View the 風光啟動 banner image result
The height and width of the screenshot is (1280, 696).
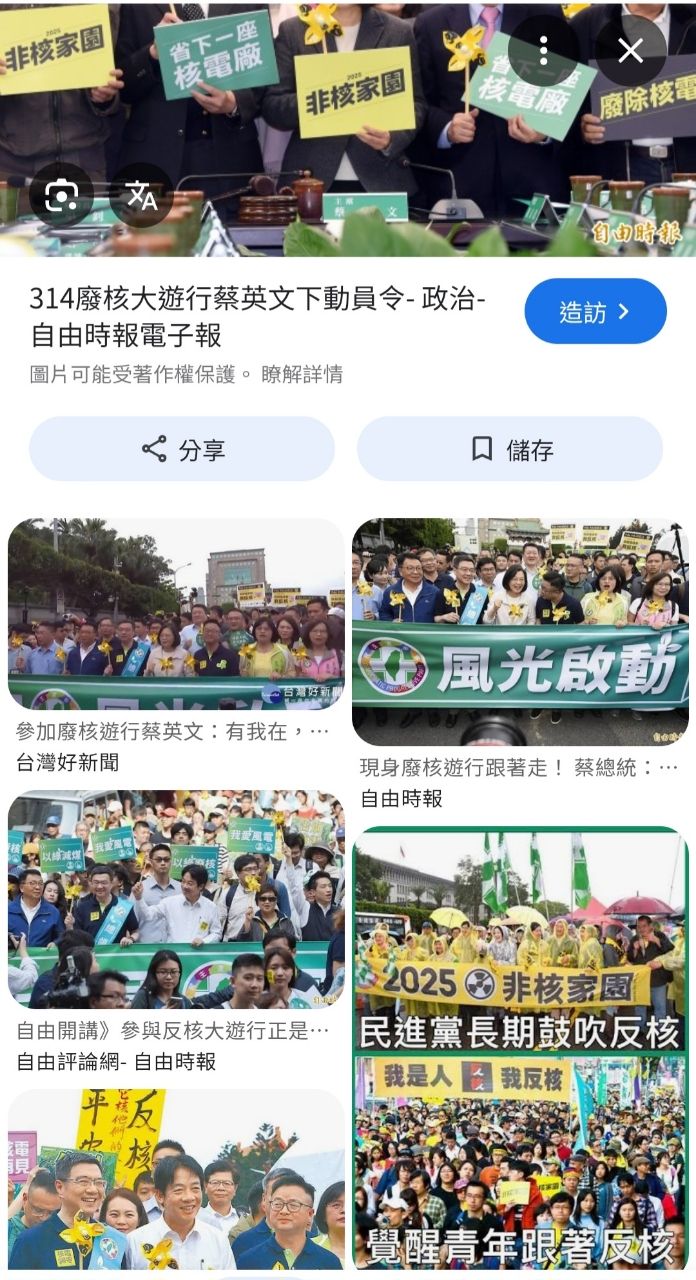tap(520, 632)
